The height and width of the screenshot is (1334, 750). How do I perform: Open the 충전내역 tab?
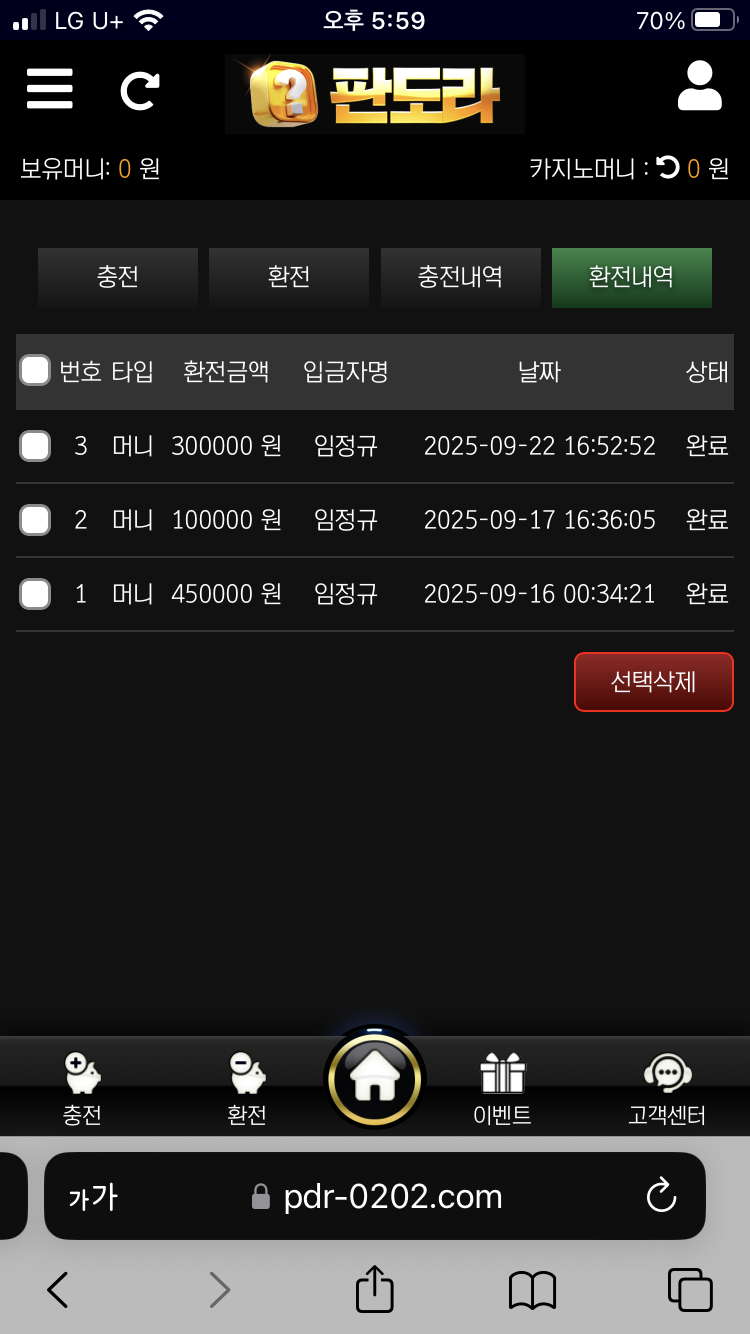coord(460,277)
